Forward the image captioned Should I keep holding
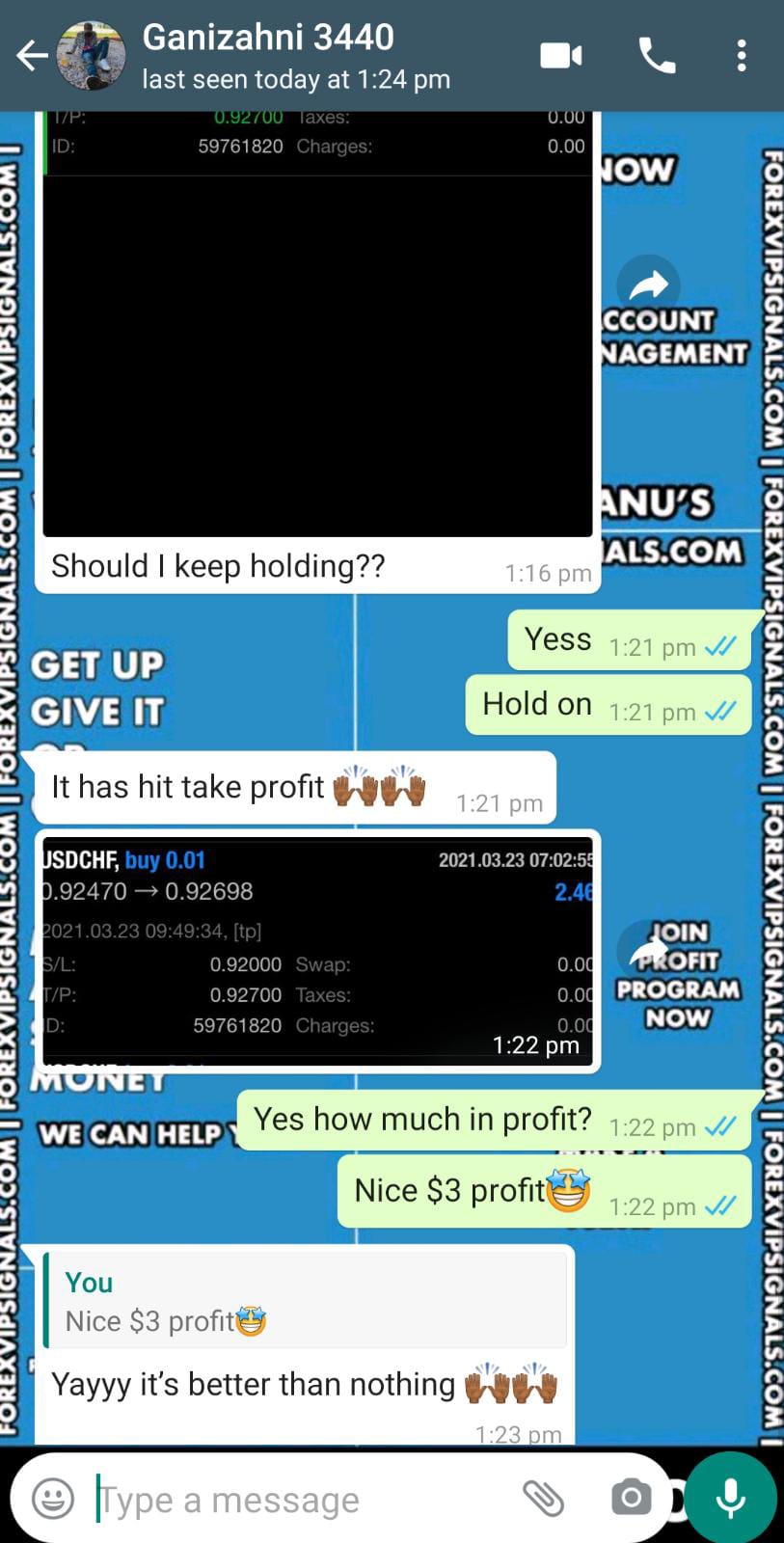 click(x=648, y=285)
